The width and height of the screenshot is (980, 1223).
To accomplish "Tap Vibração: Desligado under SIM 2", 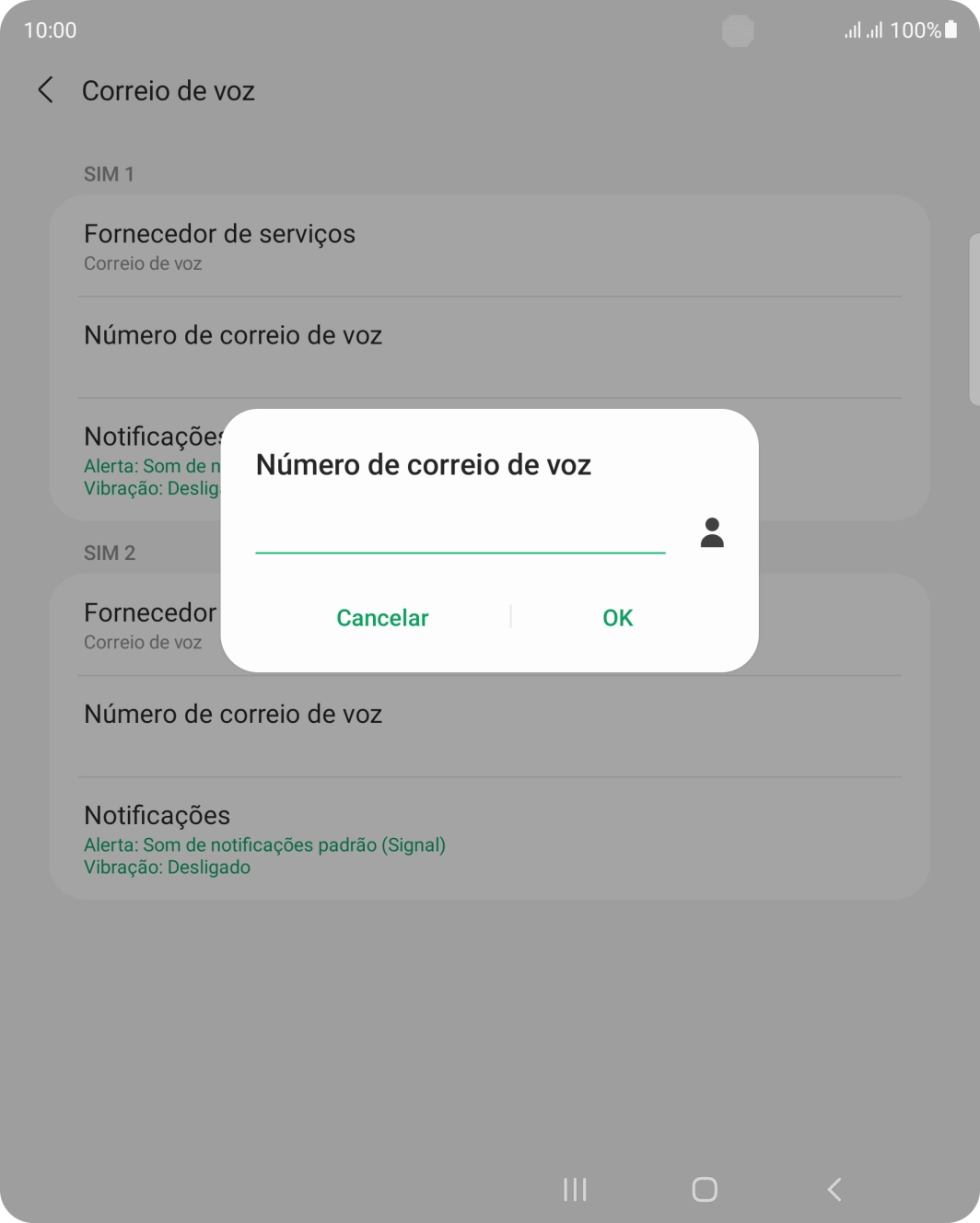I will [x=168, y=867].
